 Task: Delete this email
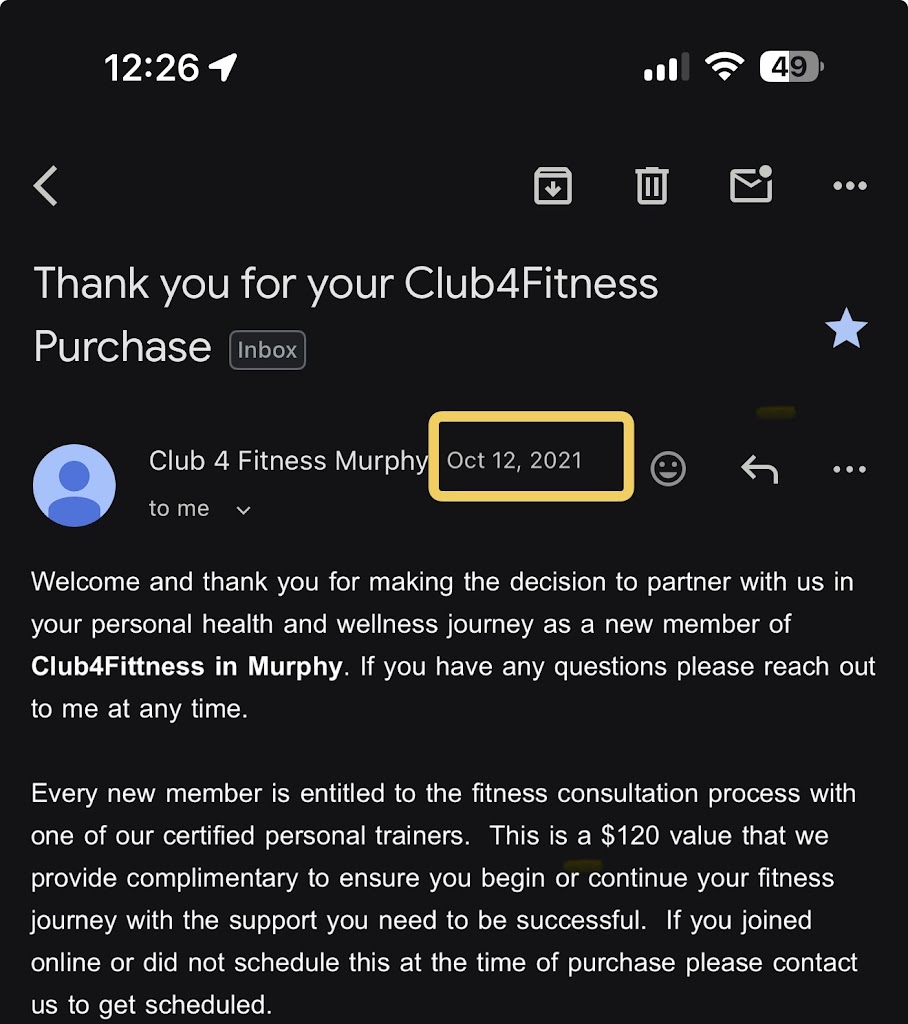(x=651, y=185)
